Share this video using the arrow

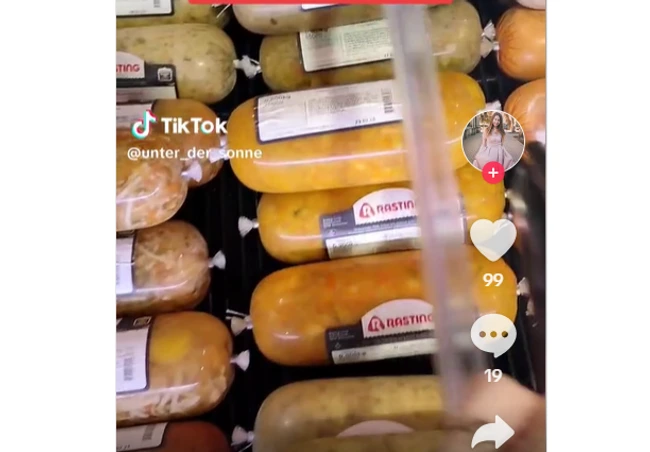pos(493,432)
